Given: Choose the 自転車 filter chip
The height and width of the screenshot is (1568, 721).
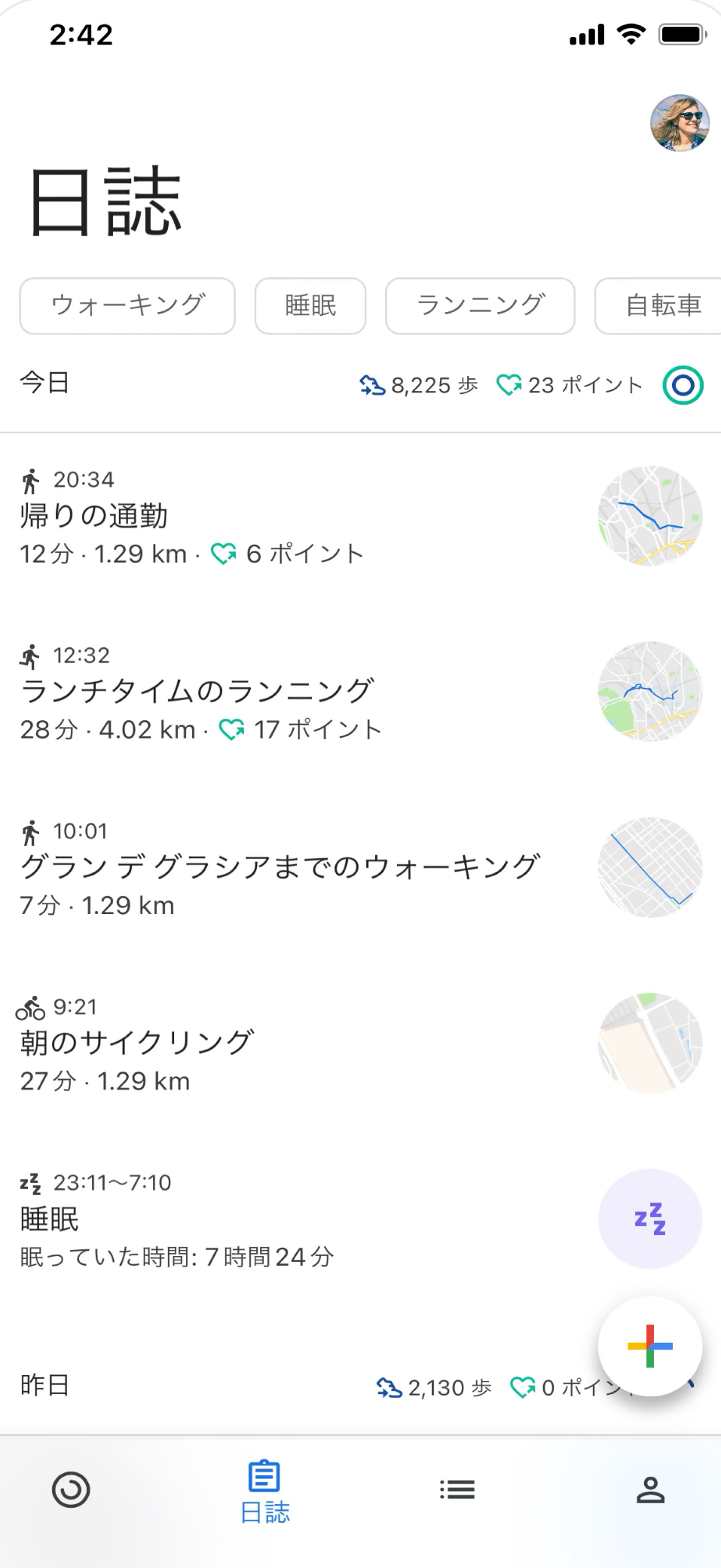Looking at the screenshot, I should 659,306.
